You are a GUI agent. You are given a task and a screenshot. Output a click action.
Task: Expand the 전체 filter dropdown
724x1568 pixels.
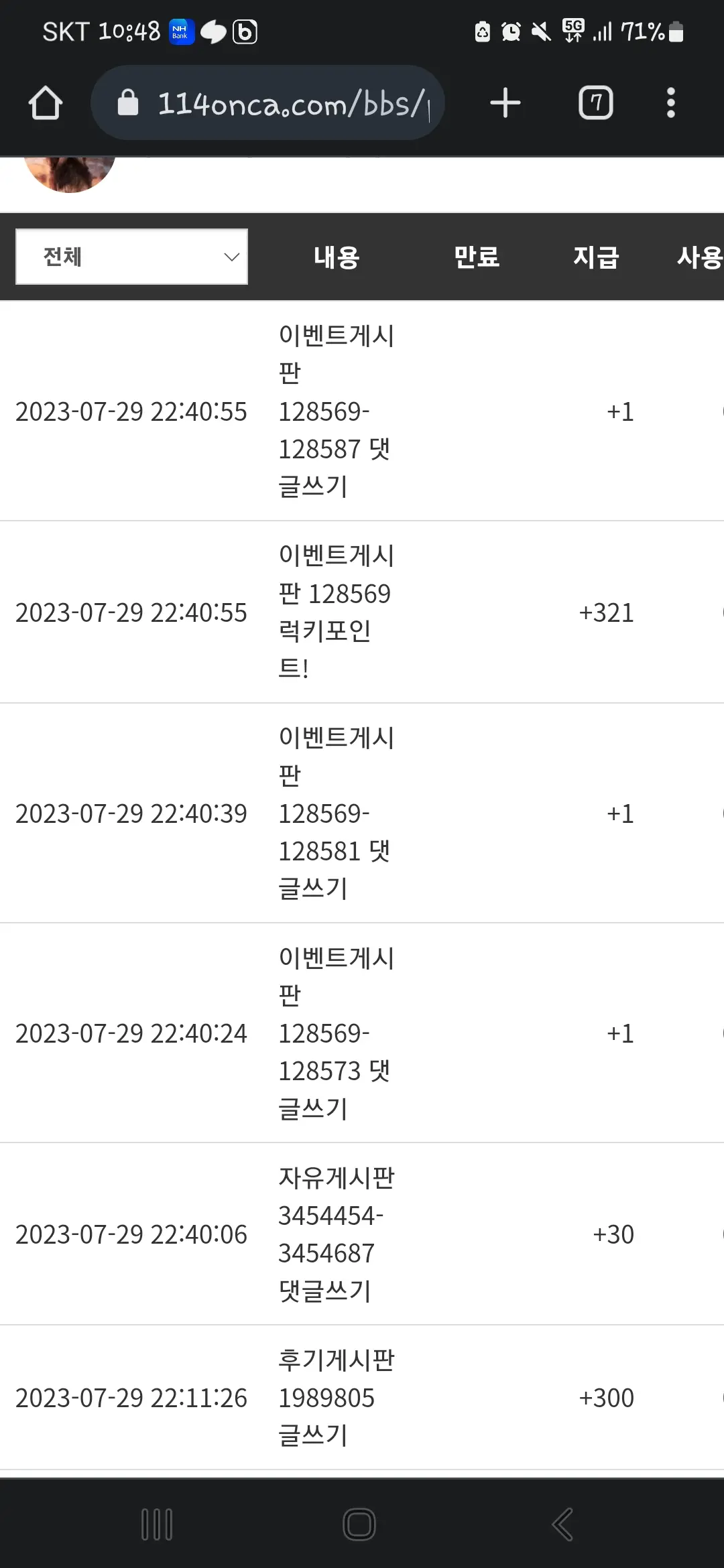[x=132, y=257]
